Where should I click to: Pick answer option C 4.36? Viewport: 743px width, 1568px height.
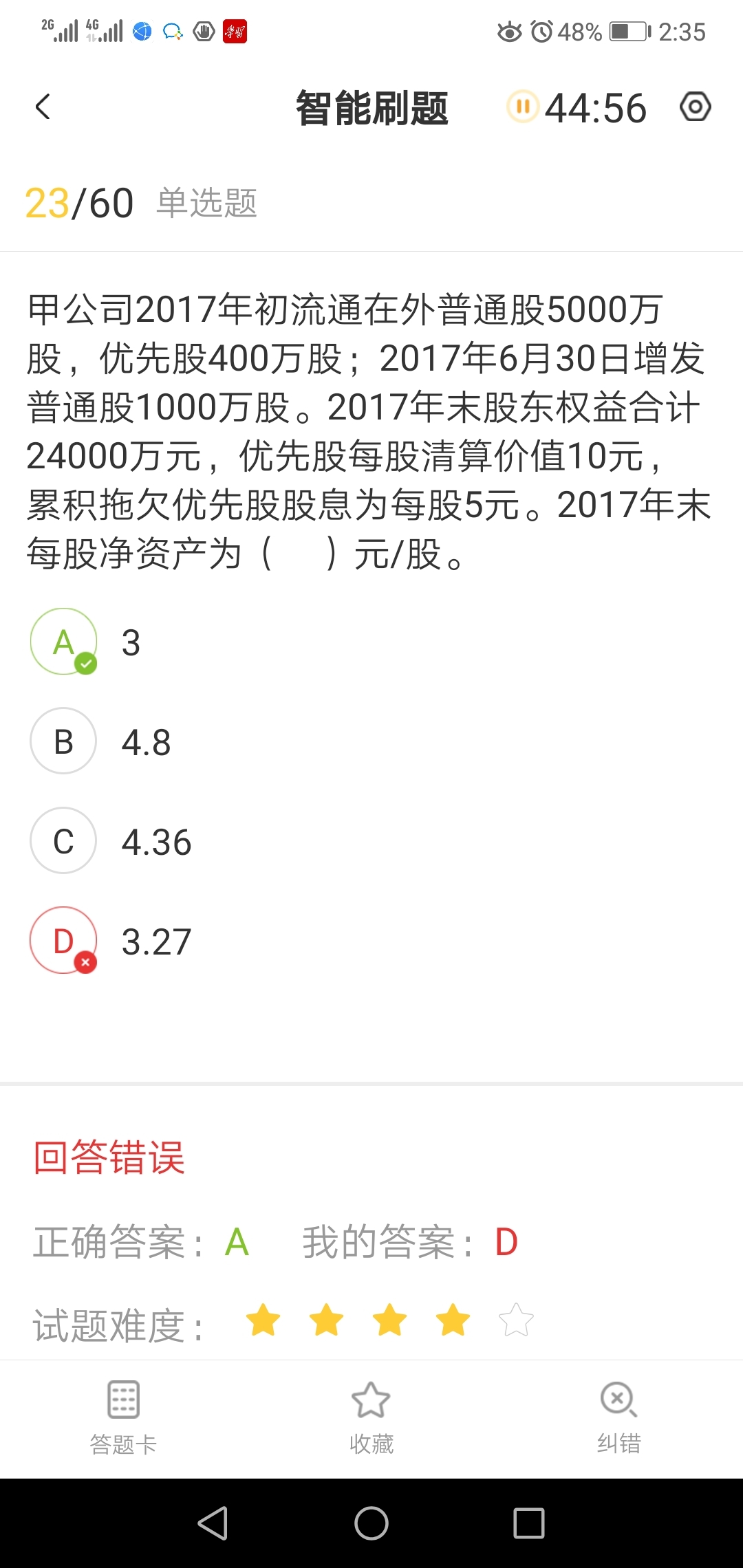coord(63,840)
